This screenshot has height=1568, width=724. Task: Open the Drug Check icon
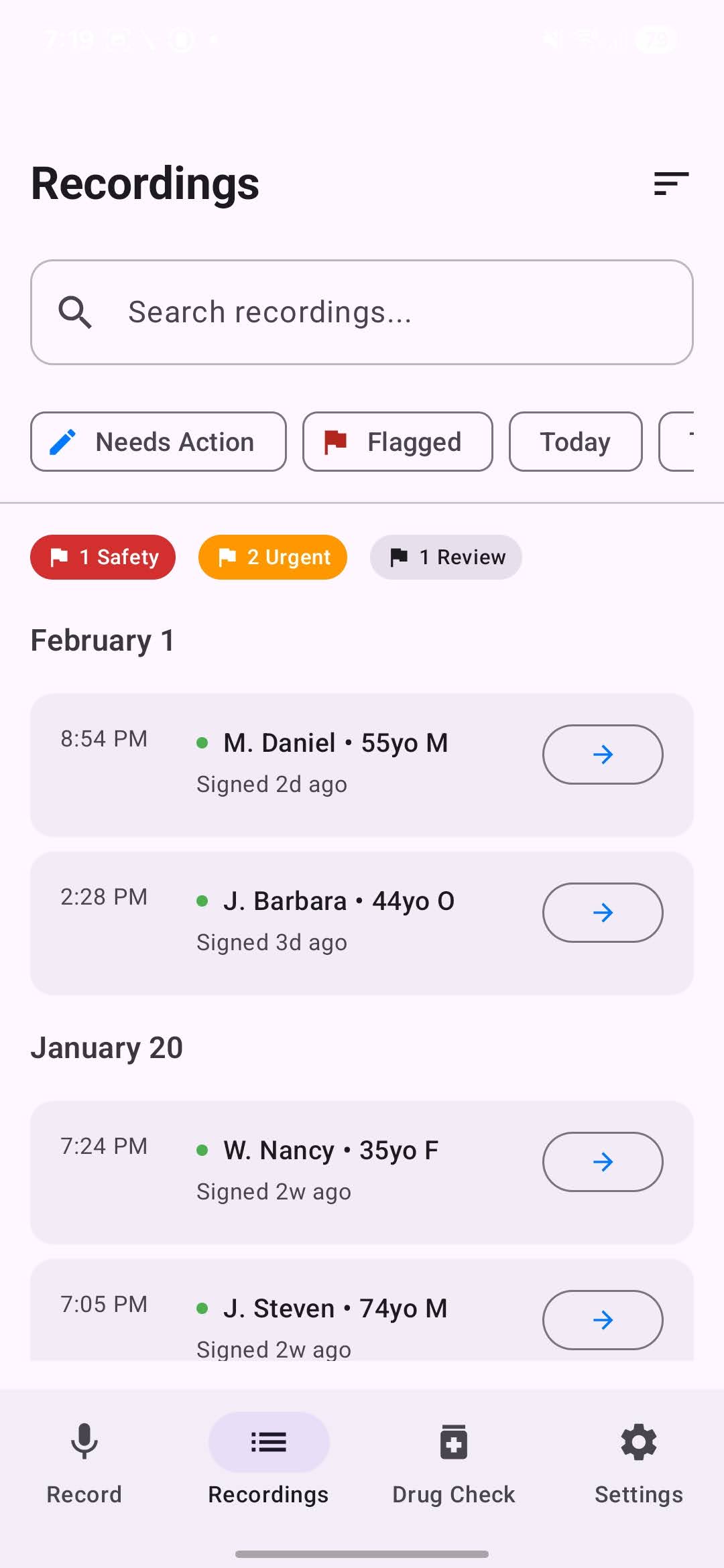point(453,1442)
